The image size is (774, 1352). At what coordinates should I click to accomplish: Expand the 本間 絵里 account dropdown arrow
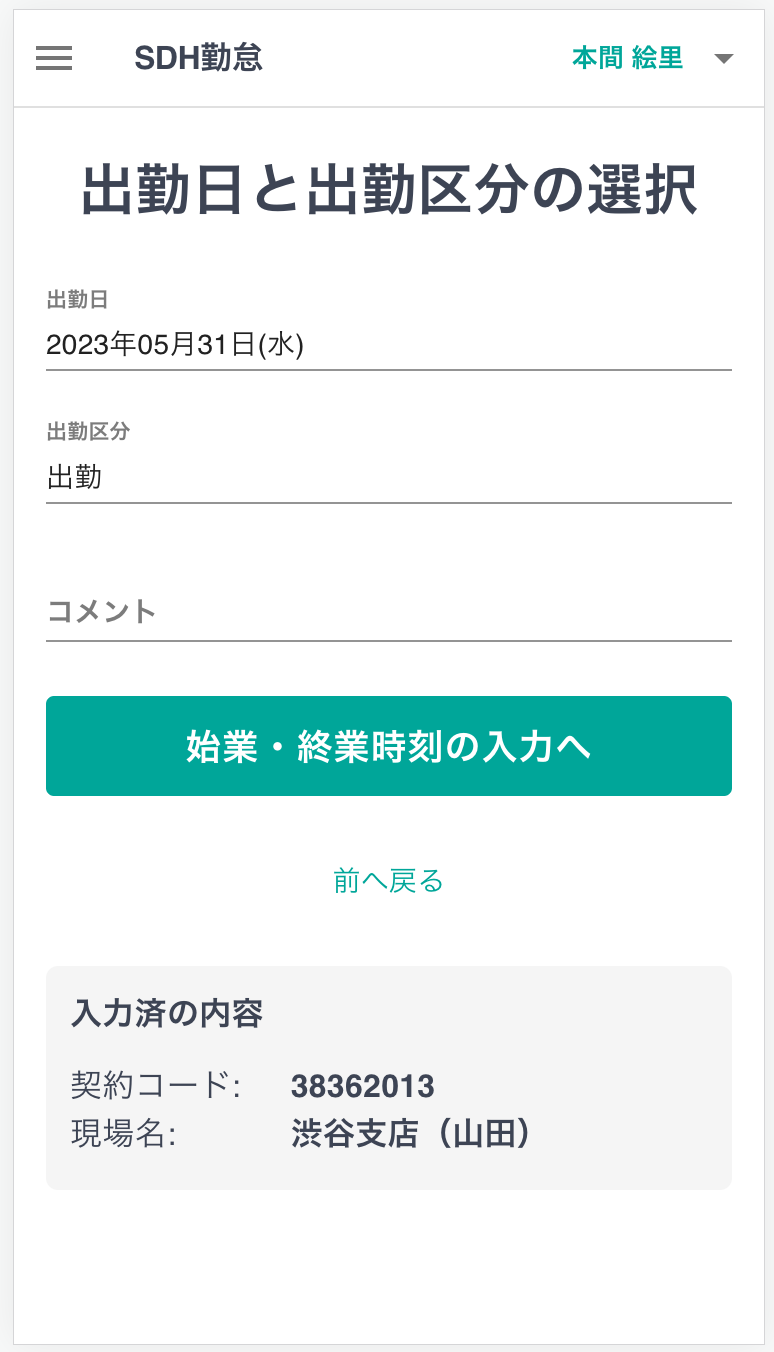(723, 59)
